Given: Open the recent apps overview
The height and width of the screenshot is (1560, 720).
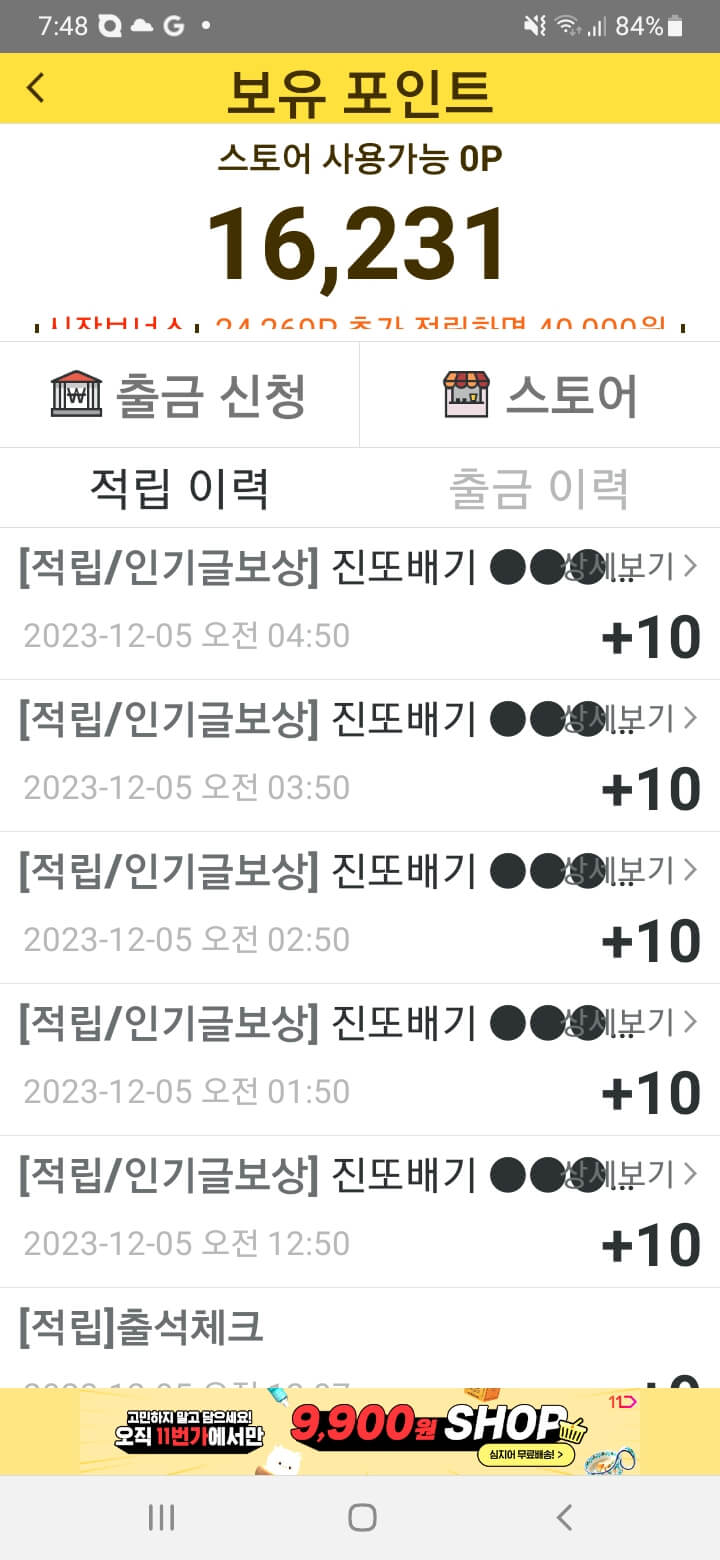Looking at the screenshot, I should tap(161, 1517).
